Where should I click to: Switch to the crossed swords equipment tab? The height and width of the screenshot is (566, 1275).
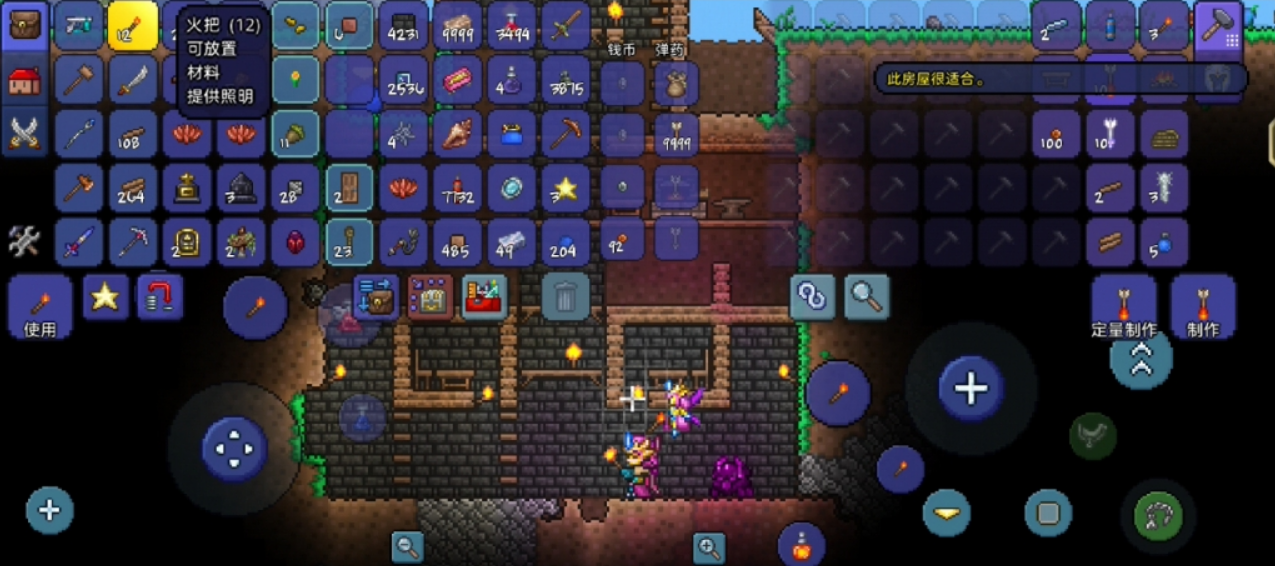[x=24, y=133]
